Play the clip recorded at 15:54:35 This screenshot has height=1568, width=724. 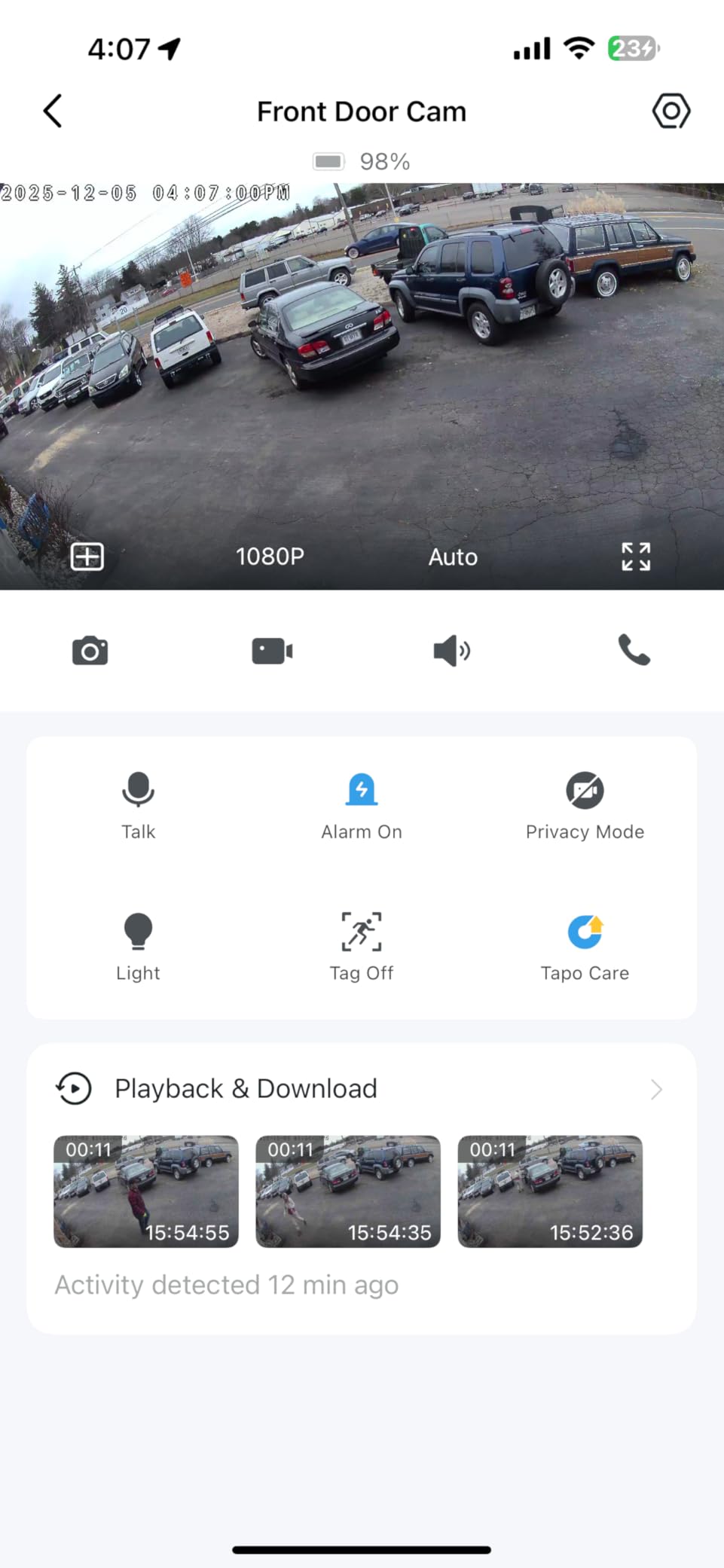pos(348,1191)
